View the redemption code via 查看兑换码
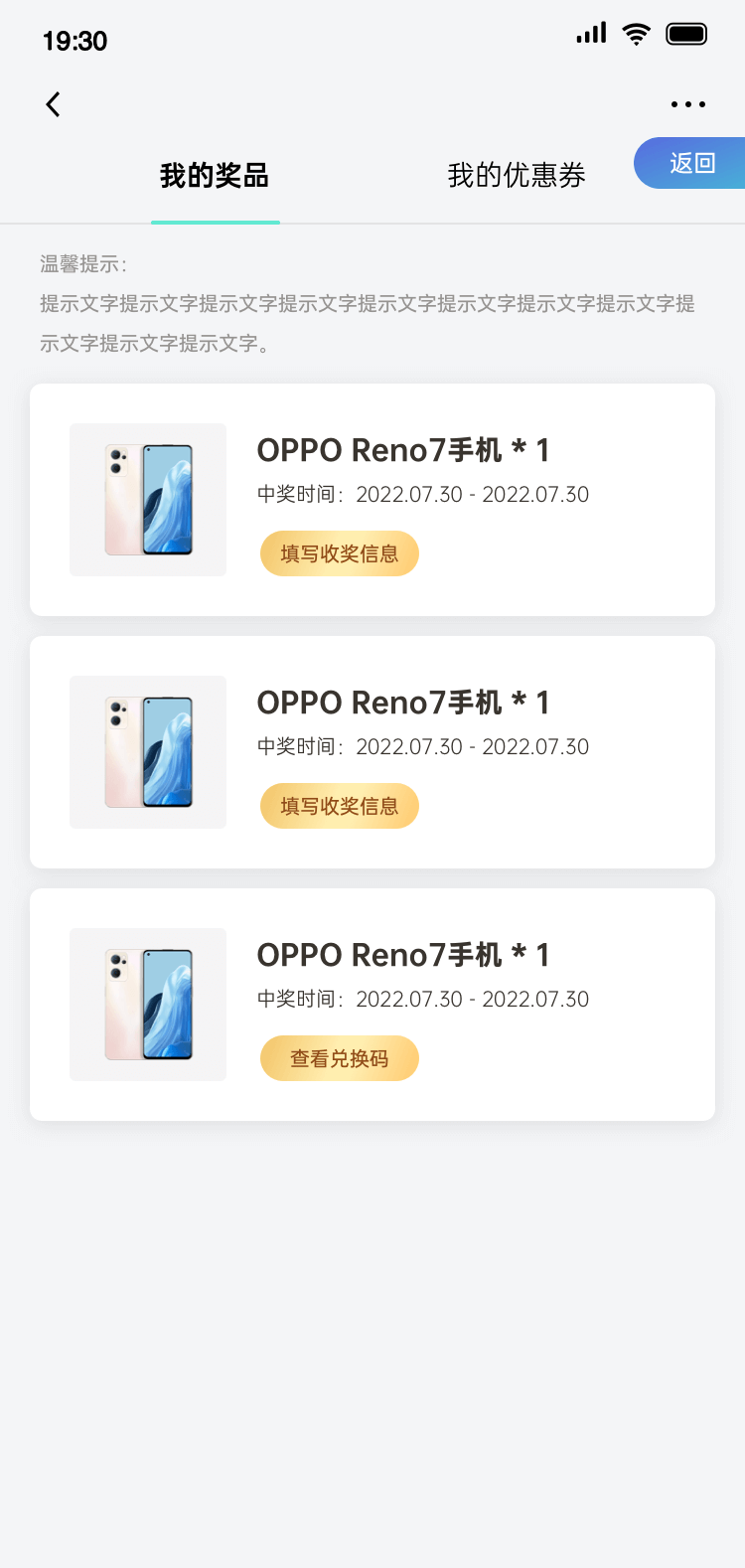Image resolution: width=745 pixels, height=1568 pixels. [340, 1058]
